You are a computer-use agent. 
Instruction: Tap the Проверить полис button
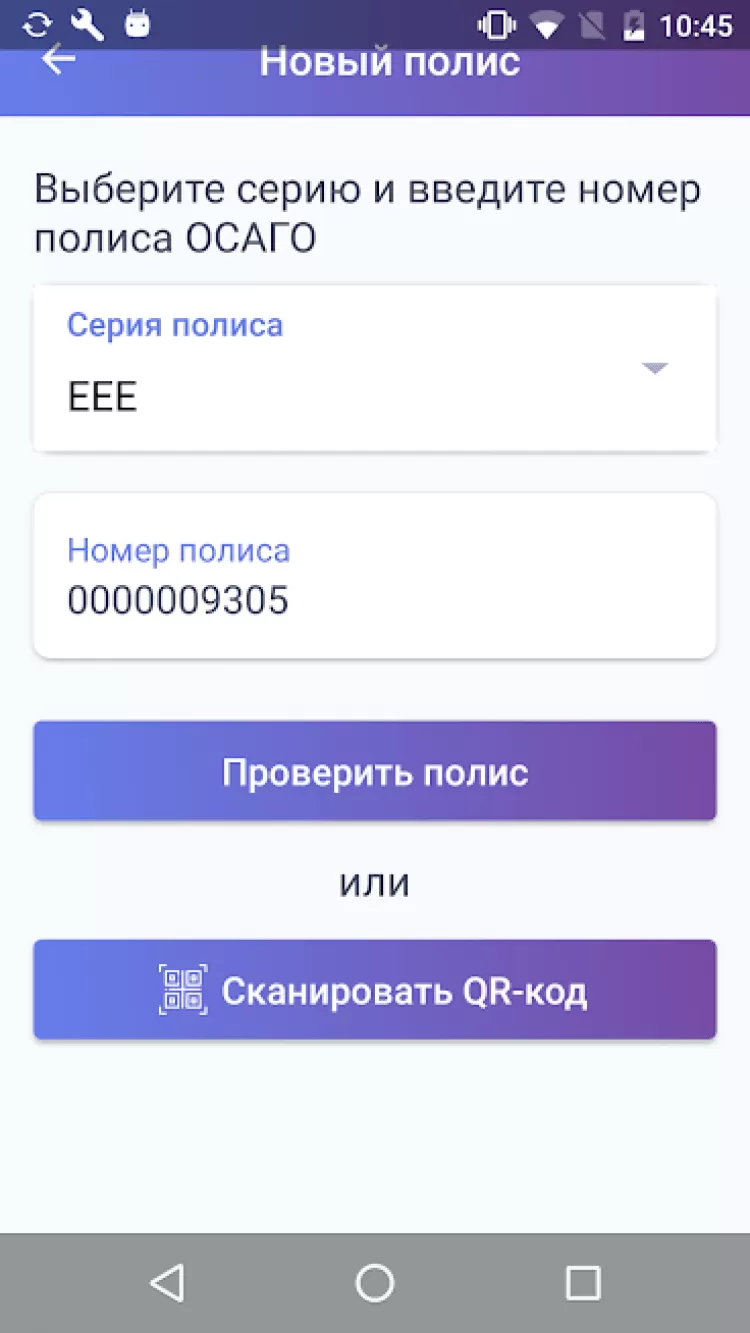click(x=374, y=771)
